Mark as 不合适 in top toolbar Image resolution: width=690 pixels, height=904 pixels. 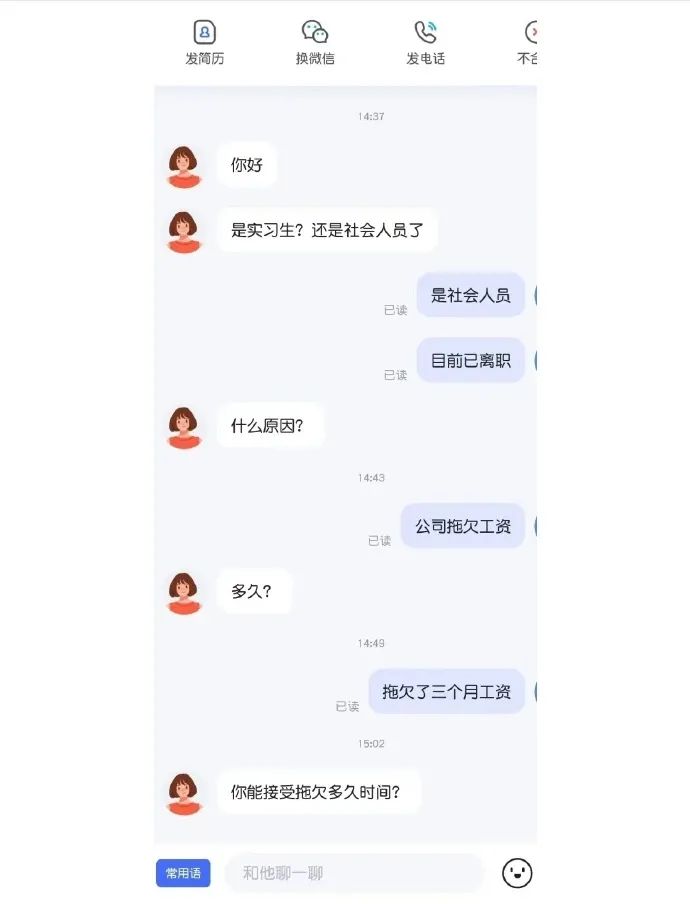(528, 42)
